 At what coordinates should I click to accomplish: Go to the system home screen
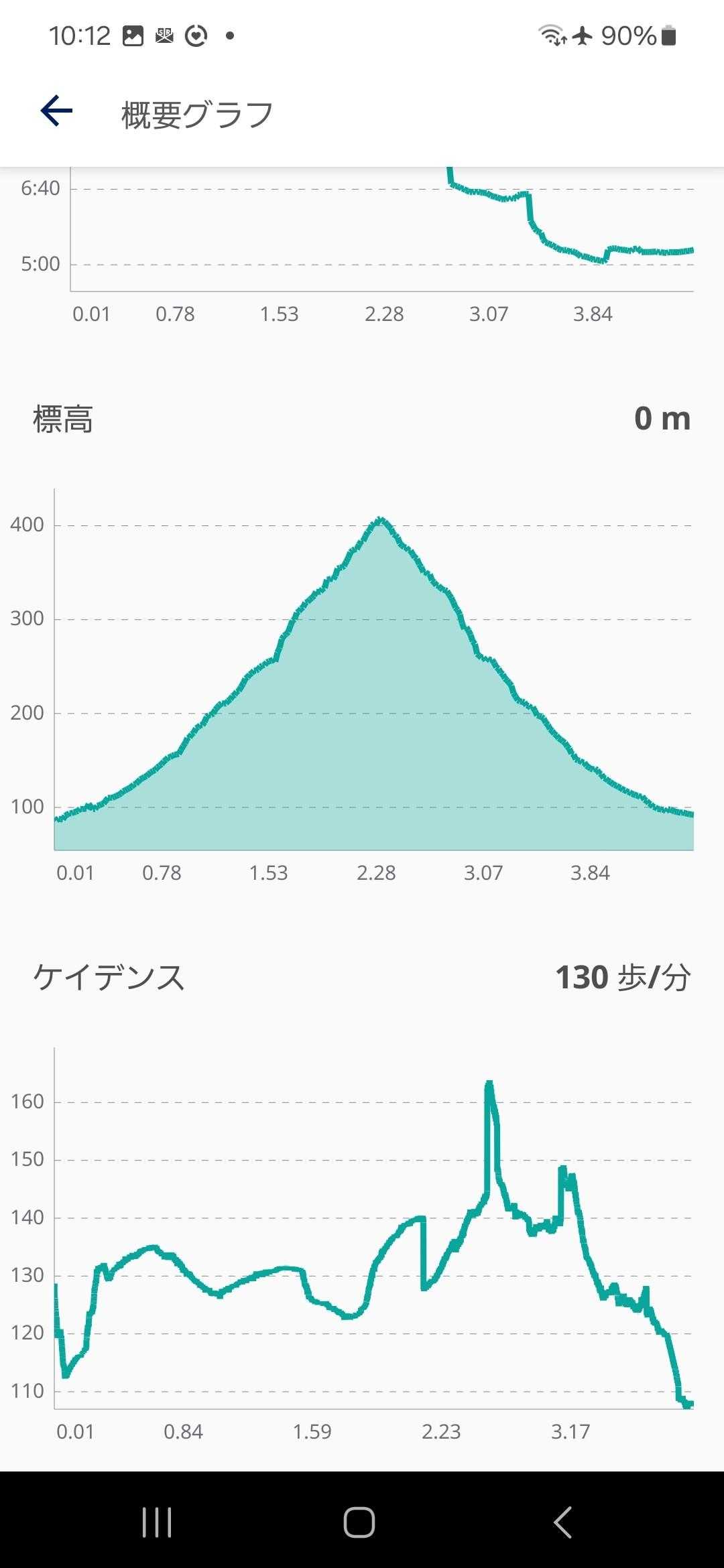pos(359,1522)
